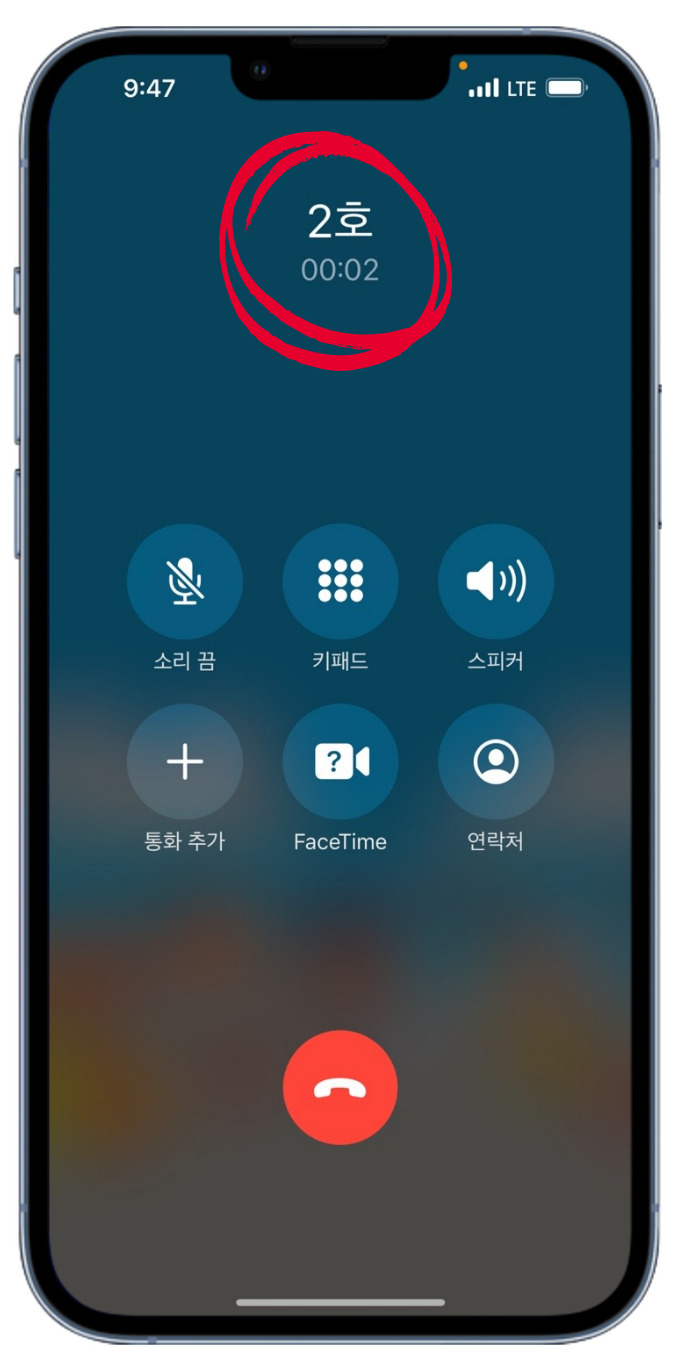Viewport: 680px width, 1360px height.
Task: Add another call with 통화 추가
Action: coord(185,762)
